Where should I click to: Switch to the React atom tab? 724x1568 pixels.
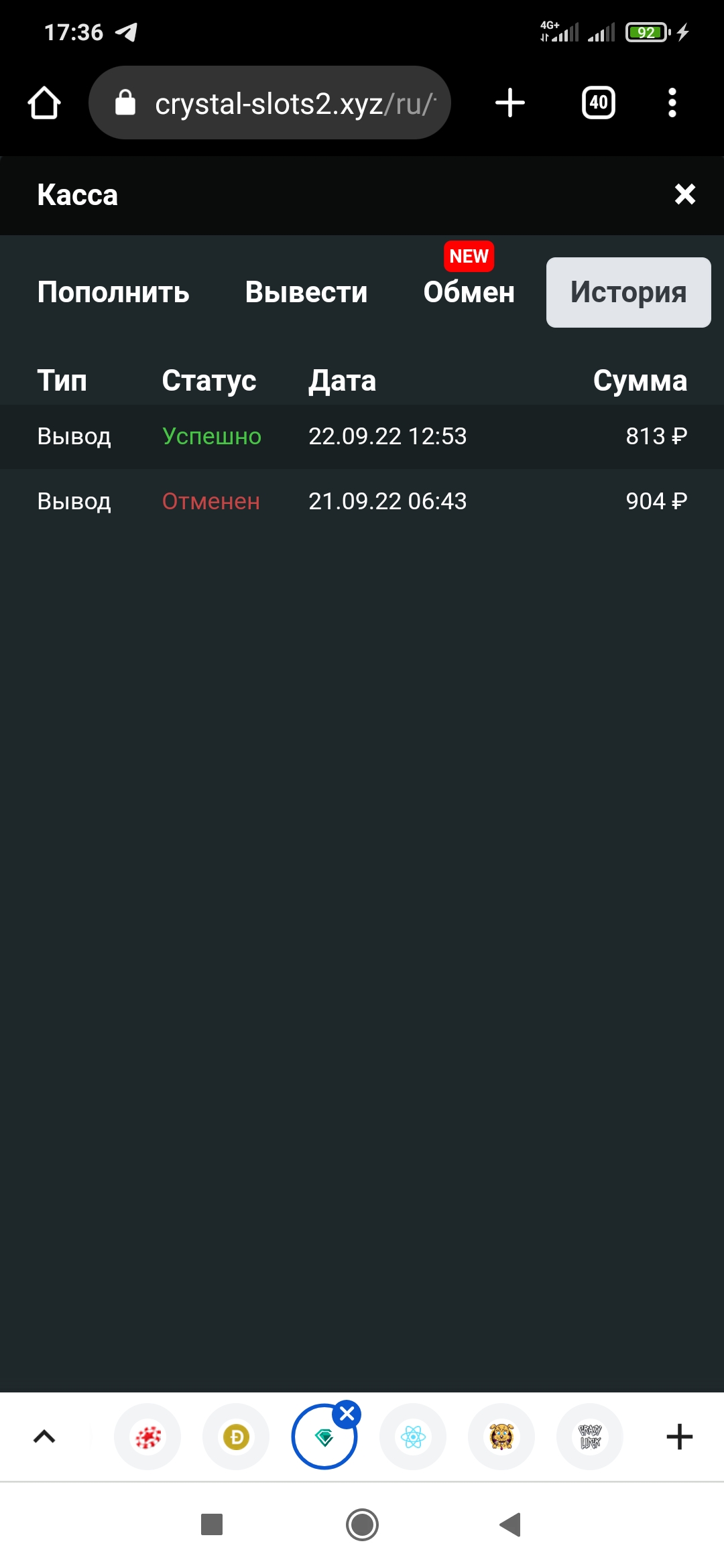coord(413,1437)
